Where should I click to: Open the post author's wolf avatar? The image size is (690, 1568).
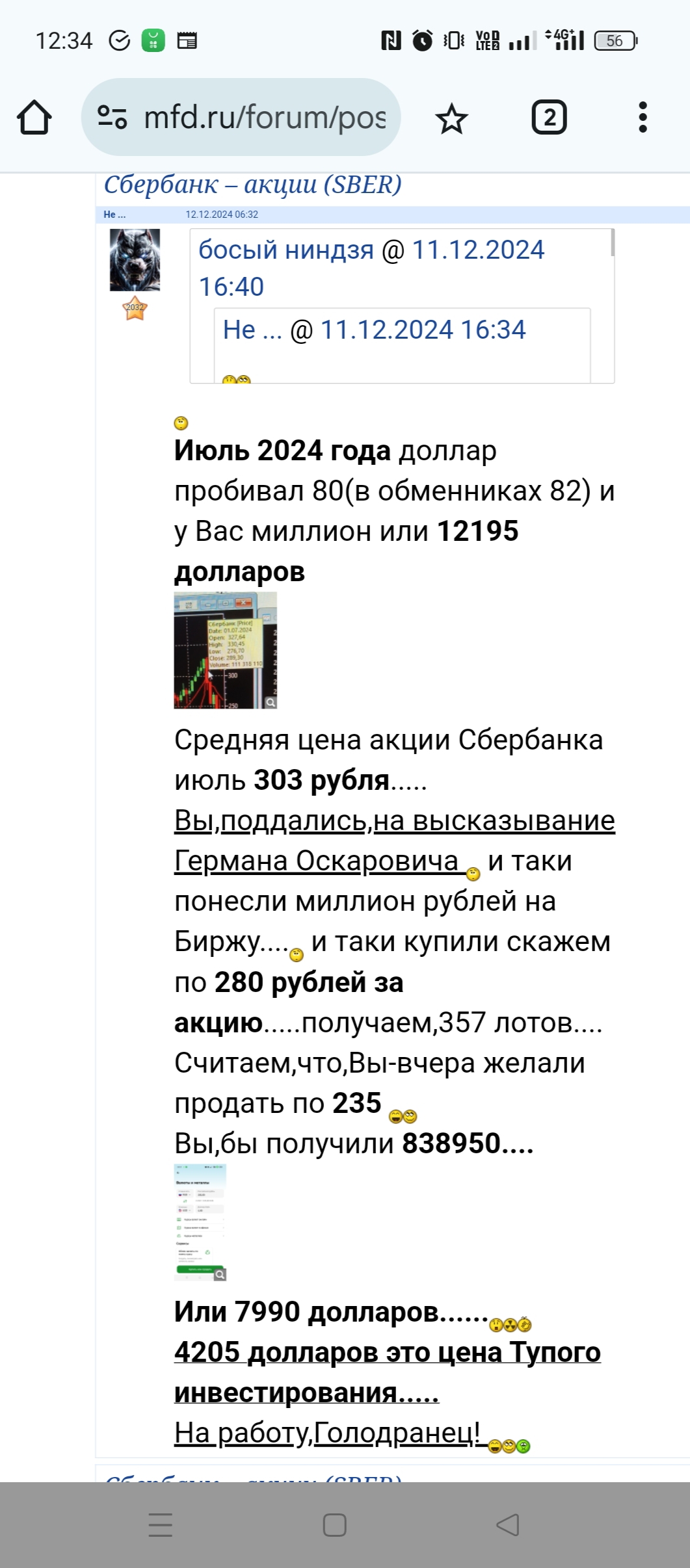click(x=135, y=260)
